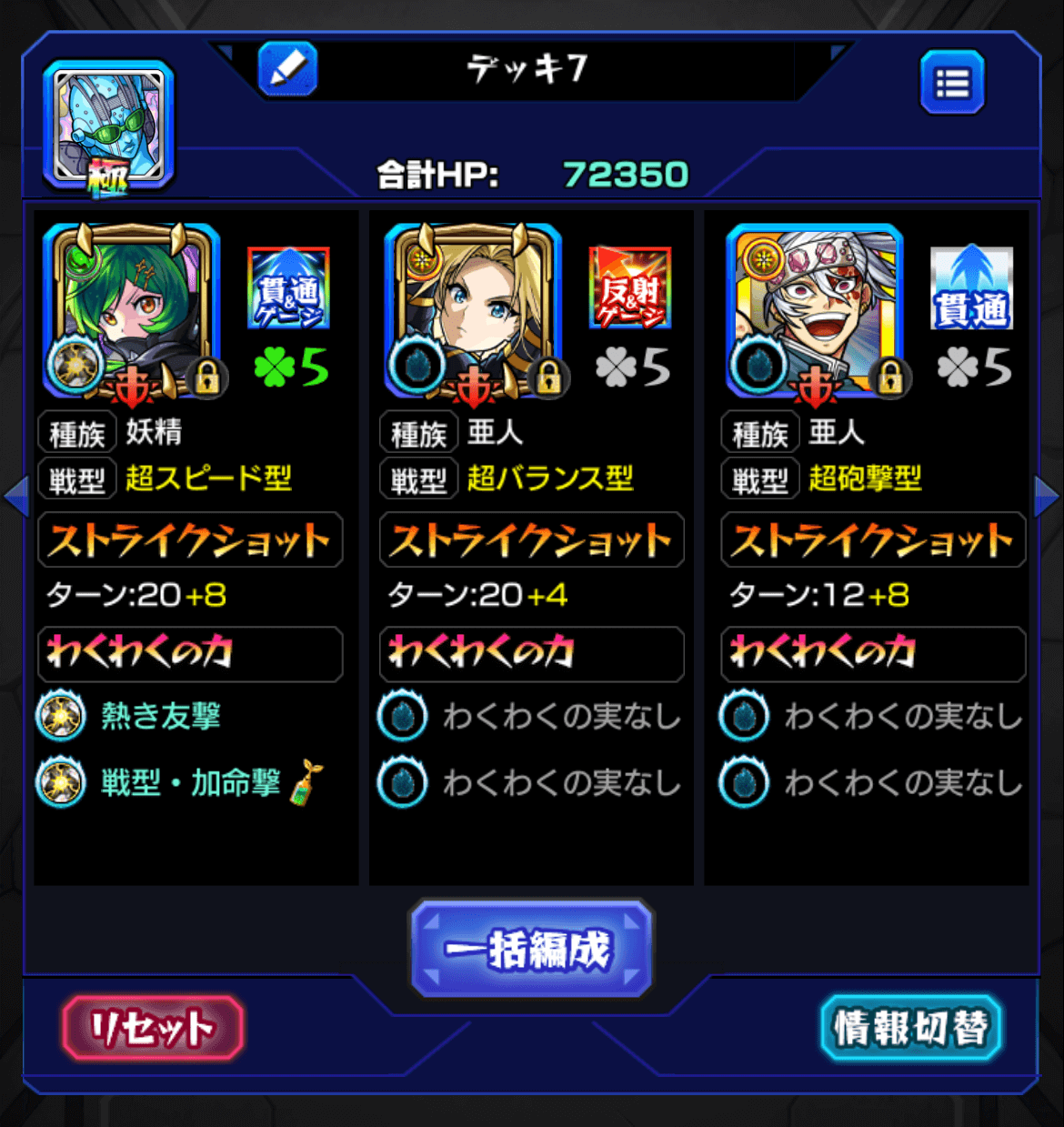Switch displayed info with 情報切替

910,1028
